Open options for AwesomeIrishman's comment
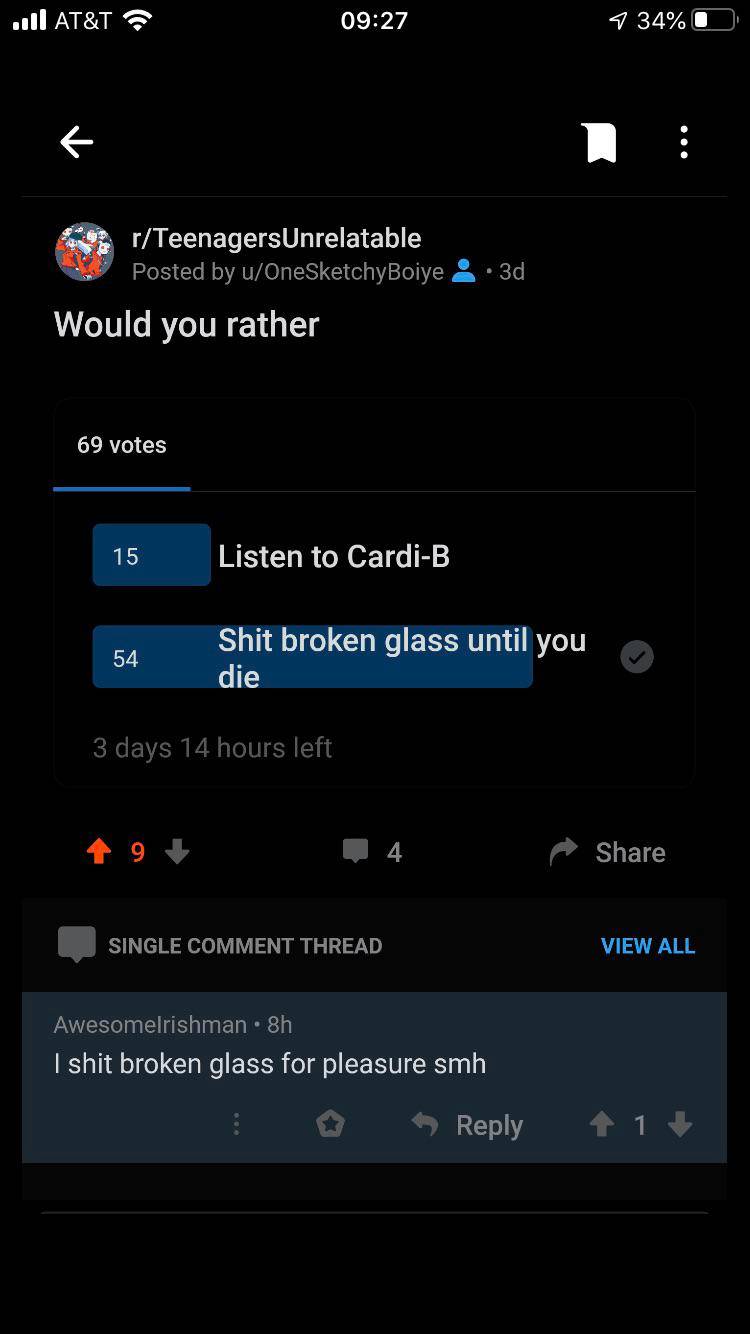Viewport: 750px width, 1334px height. click(x=236, y=1125)
